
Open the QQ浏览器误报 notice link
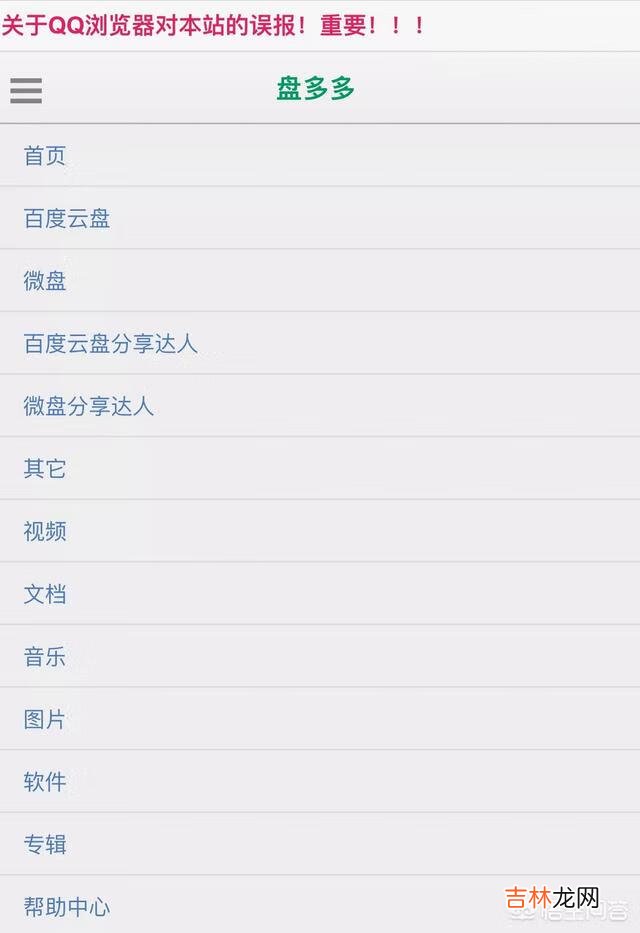tap(213, 25)
